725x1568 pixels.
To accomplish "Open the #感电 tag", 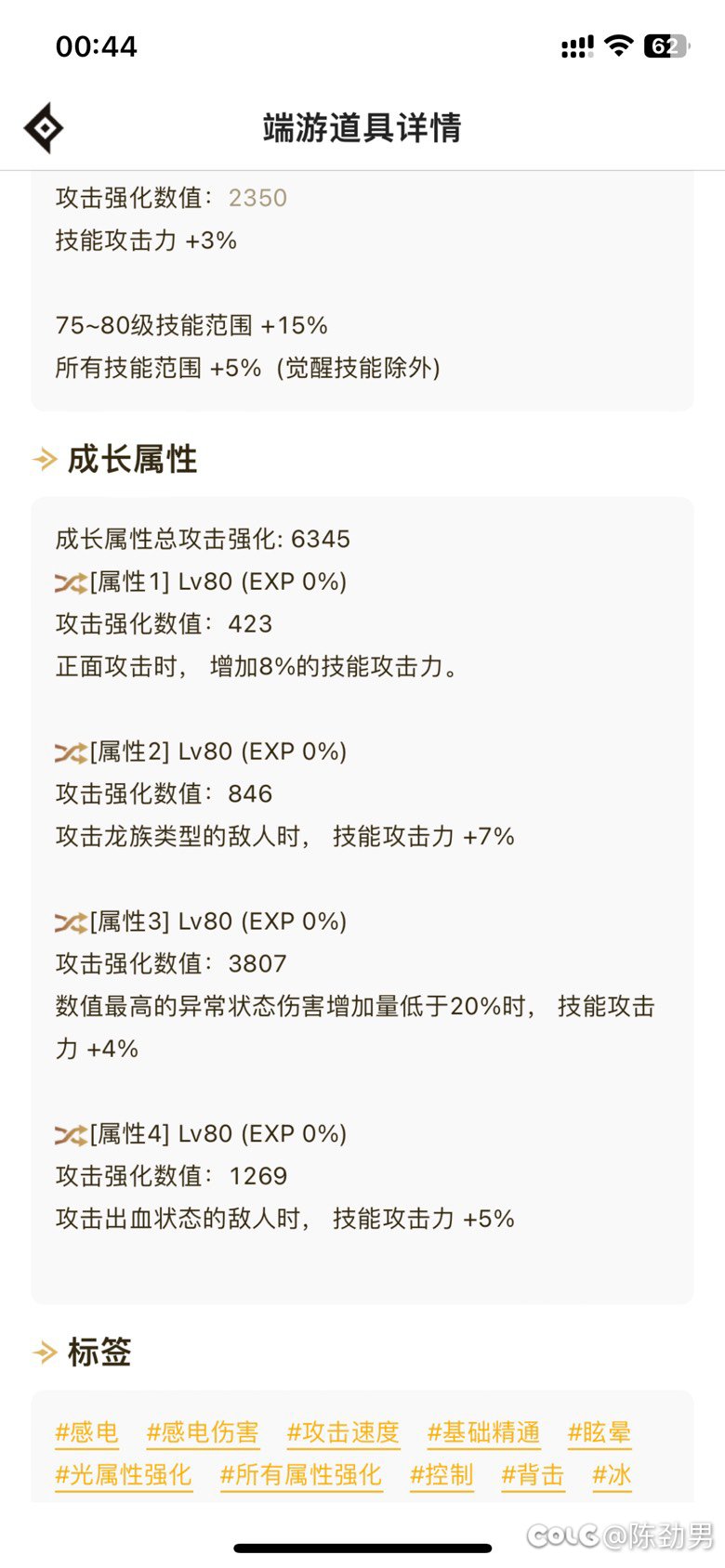I will [87, 1432].
